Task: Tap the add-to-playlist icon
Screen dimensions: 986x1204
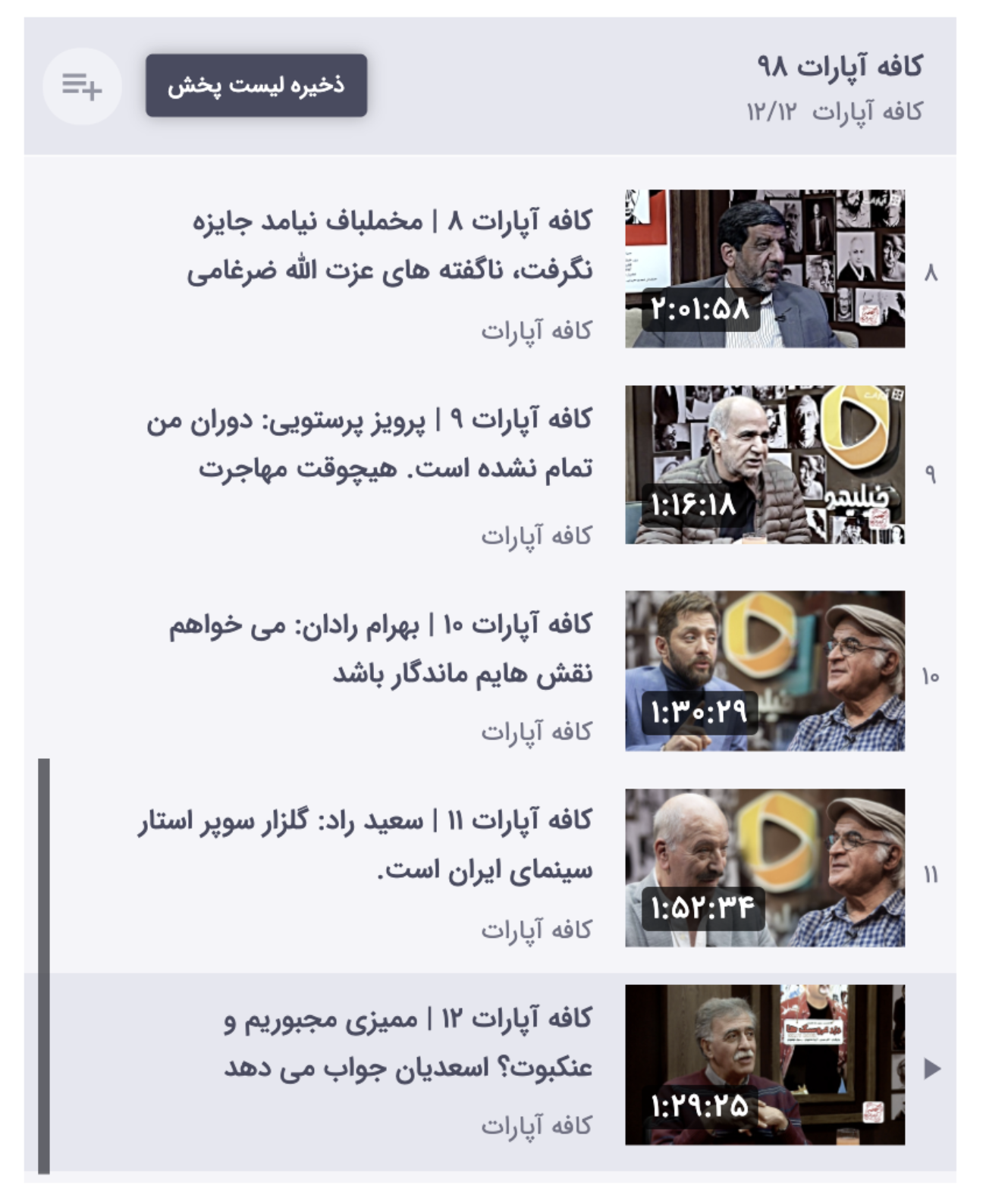Action: tap(82, 86)
